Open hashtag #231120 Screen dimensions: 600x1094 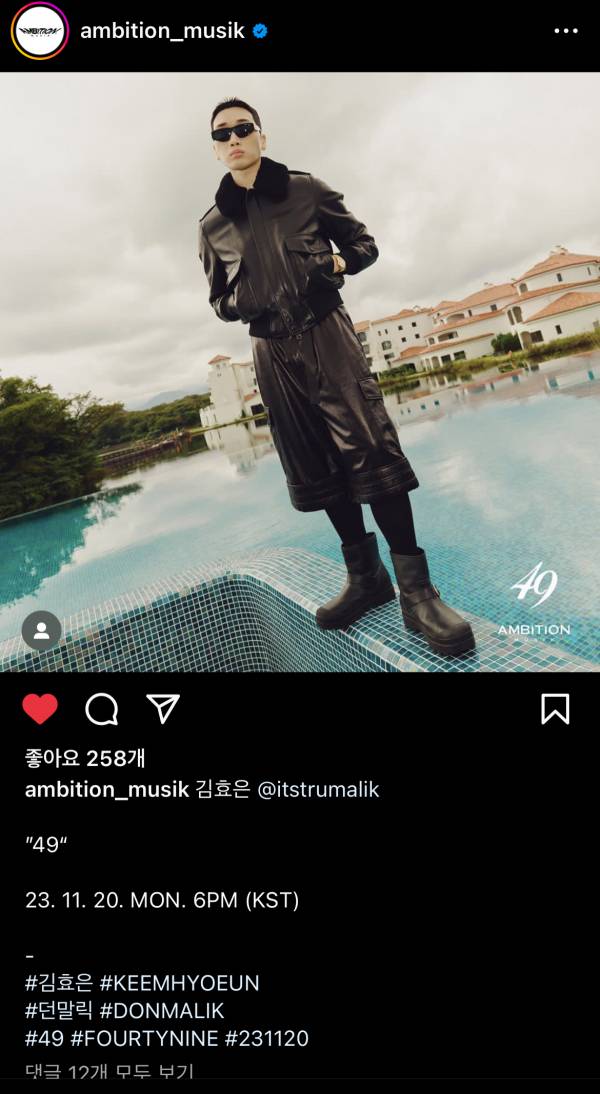coord(266,1039)
